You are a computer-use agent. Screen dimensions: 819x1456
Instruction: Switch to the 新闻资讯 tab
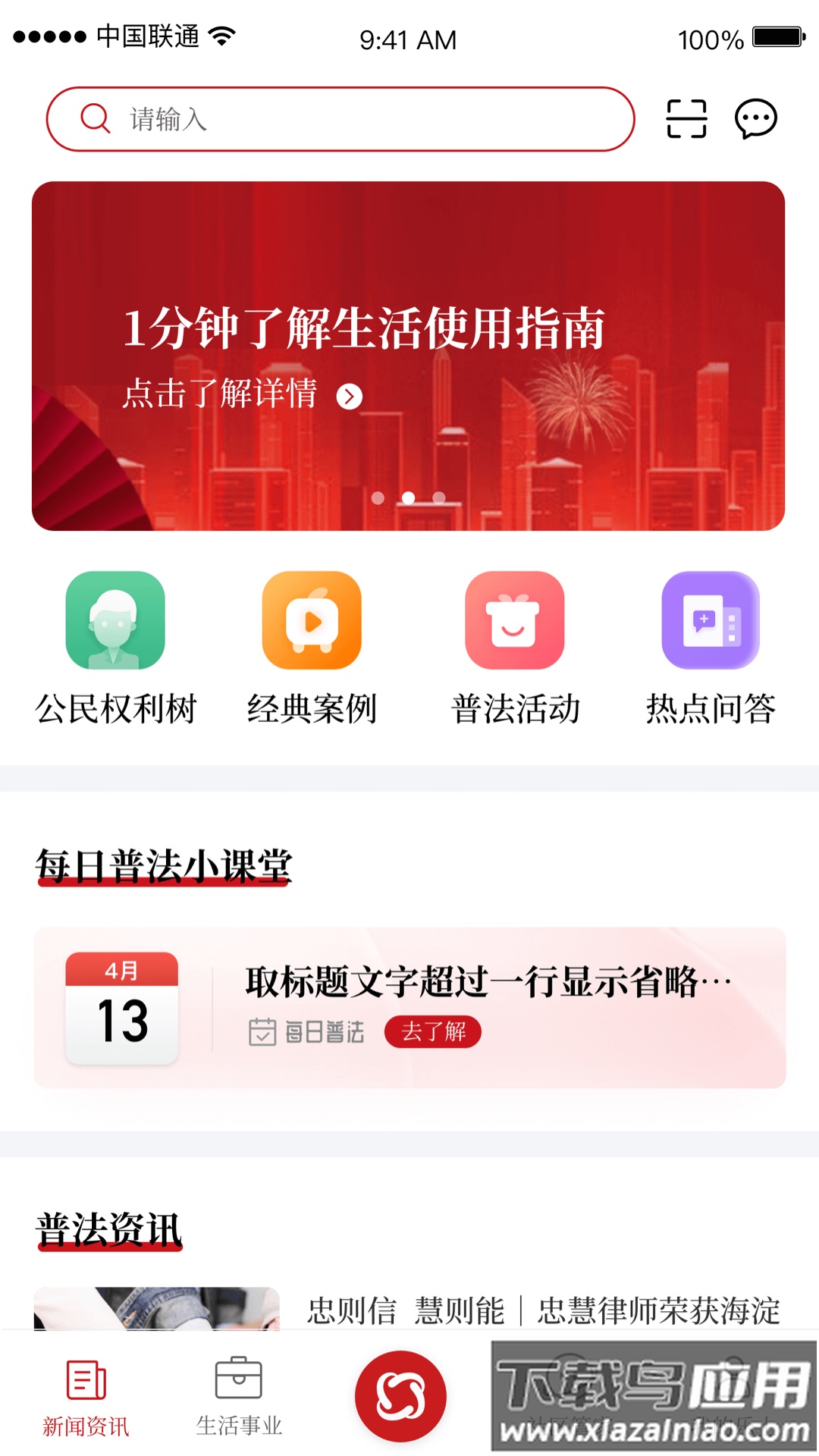coord(86,1399)
